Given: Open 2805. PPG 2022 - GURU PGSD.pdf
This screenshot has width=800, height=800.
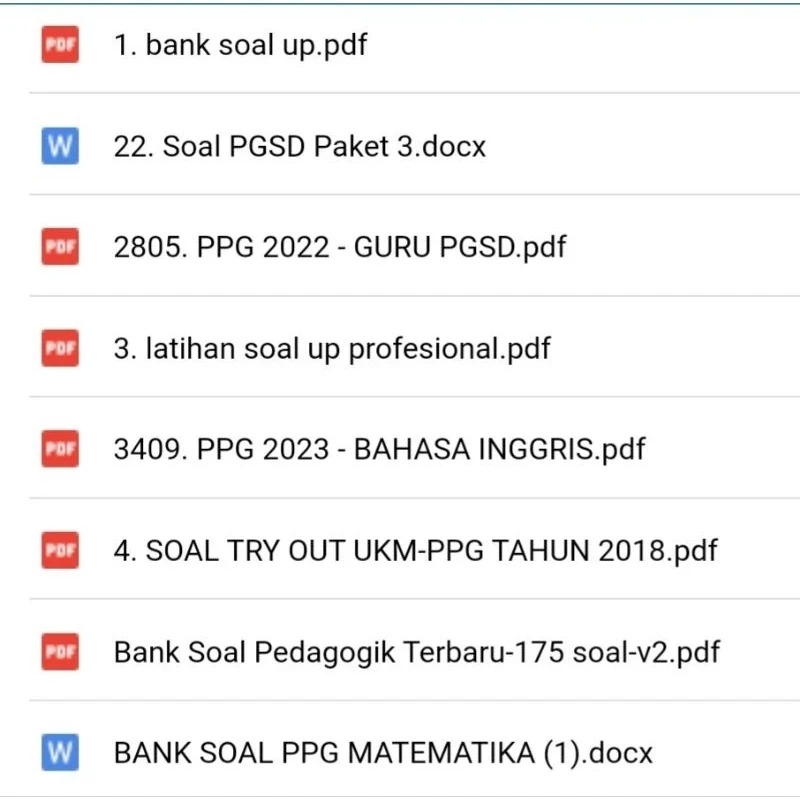Looking at the screenshot, I should point(339,247).
